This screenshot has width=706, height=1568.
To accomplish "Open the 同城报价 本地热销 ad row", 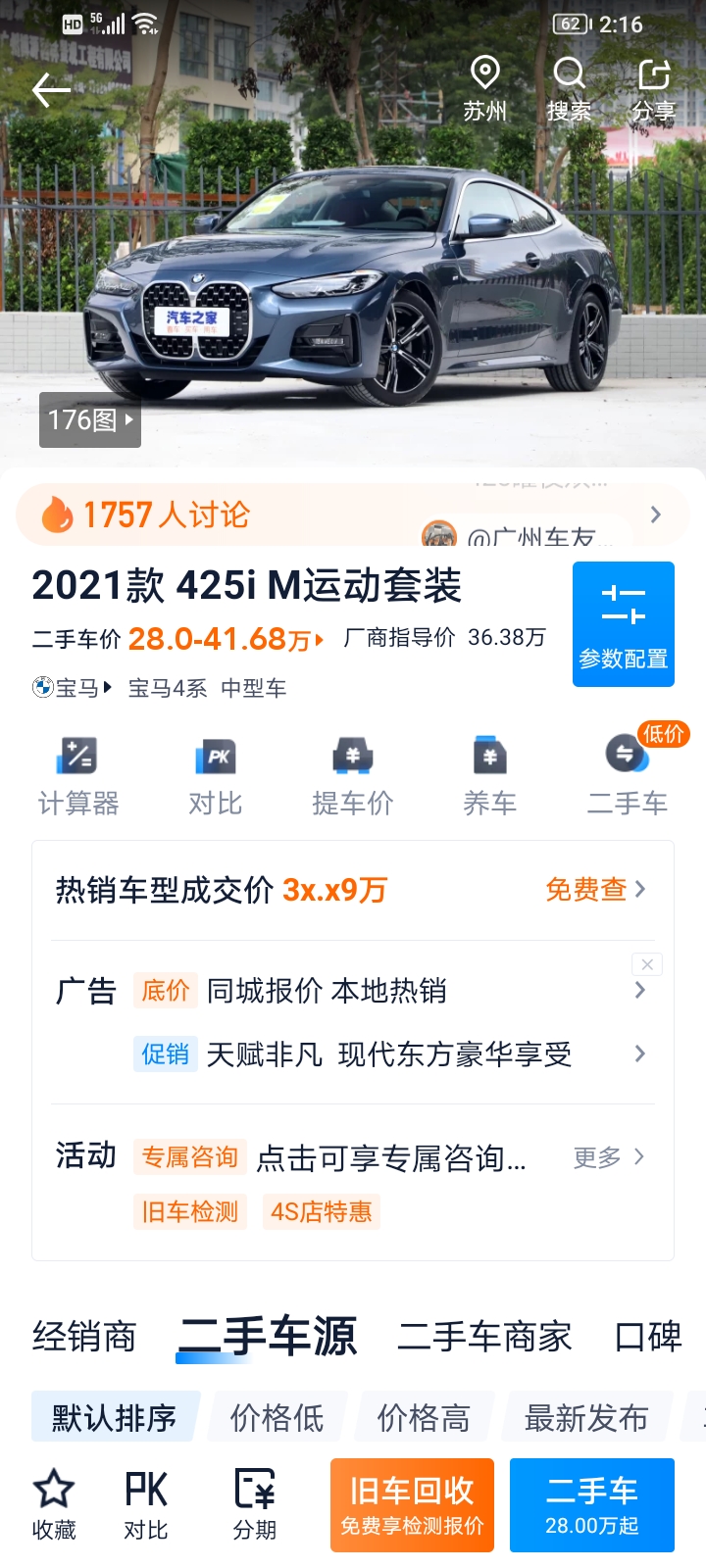I will [x=392, y=991].
